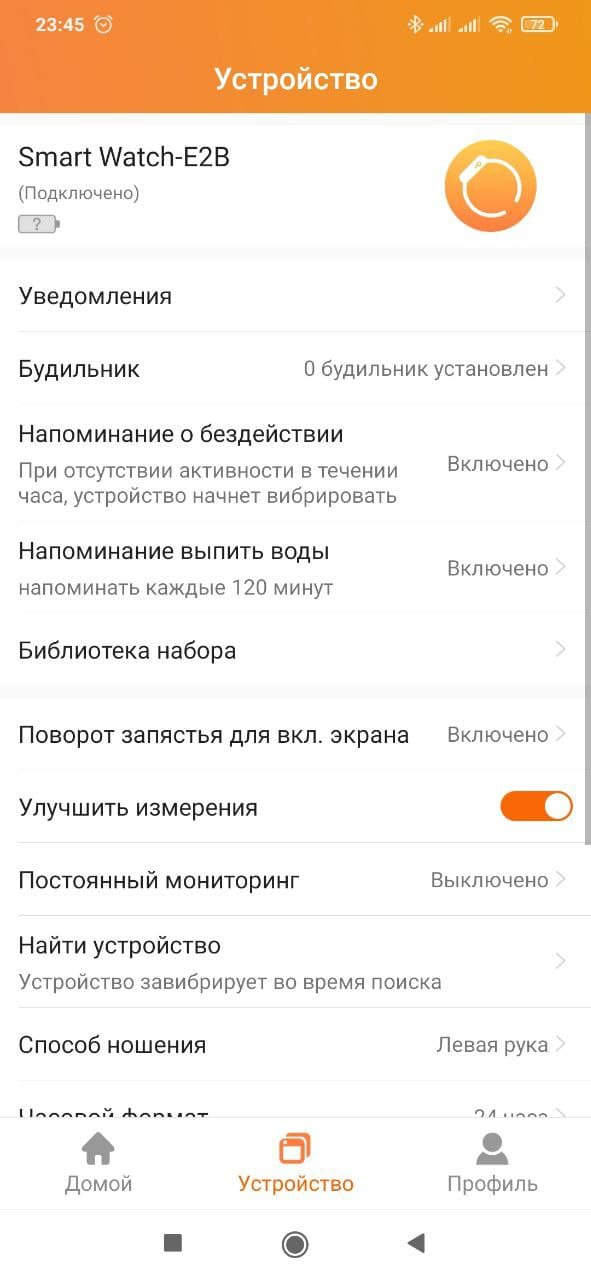
Task: Tap the orange Smart Watch-E2B device icon
Action: click(x=490, y=185)
